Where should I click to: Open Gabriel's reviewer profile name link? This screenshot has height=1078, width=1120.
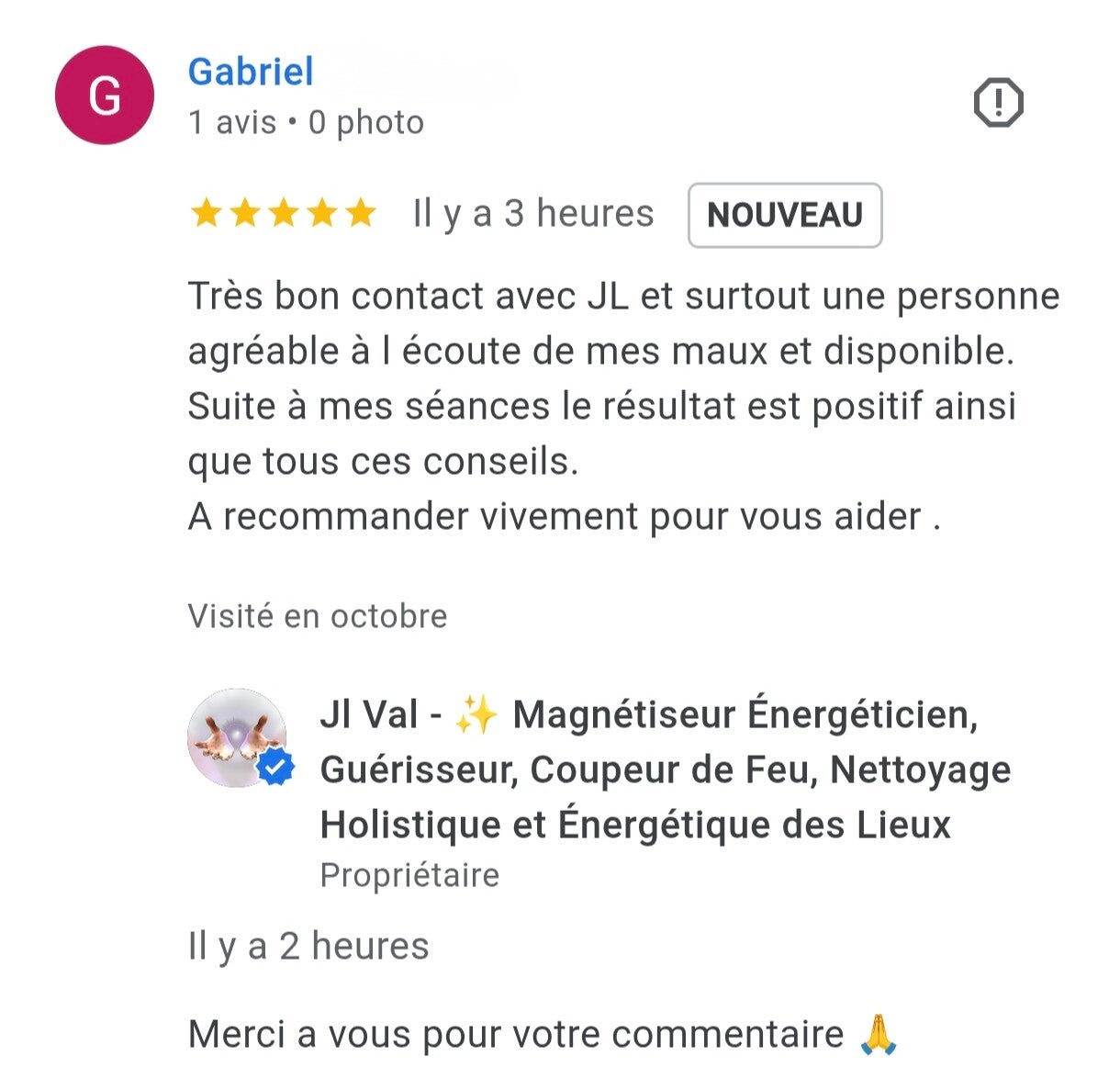pos(251,72)
